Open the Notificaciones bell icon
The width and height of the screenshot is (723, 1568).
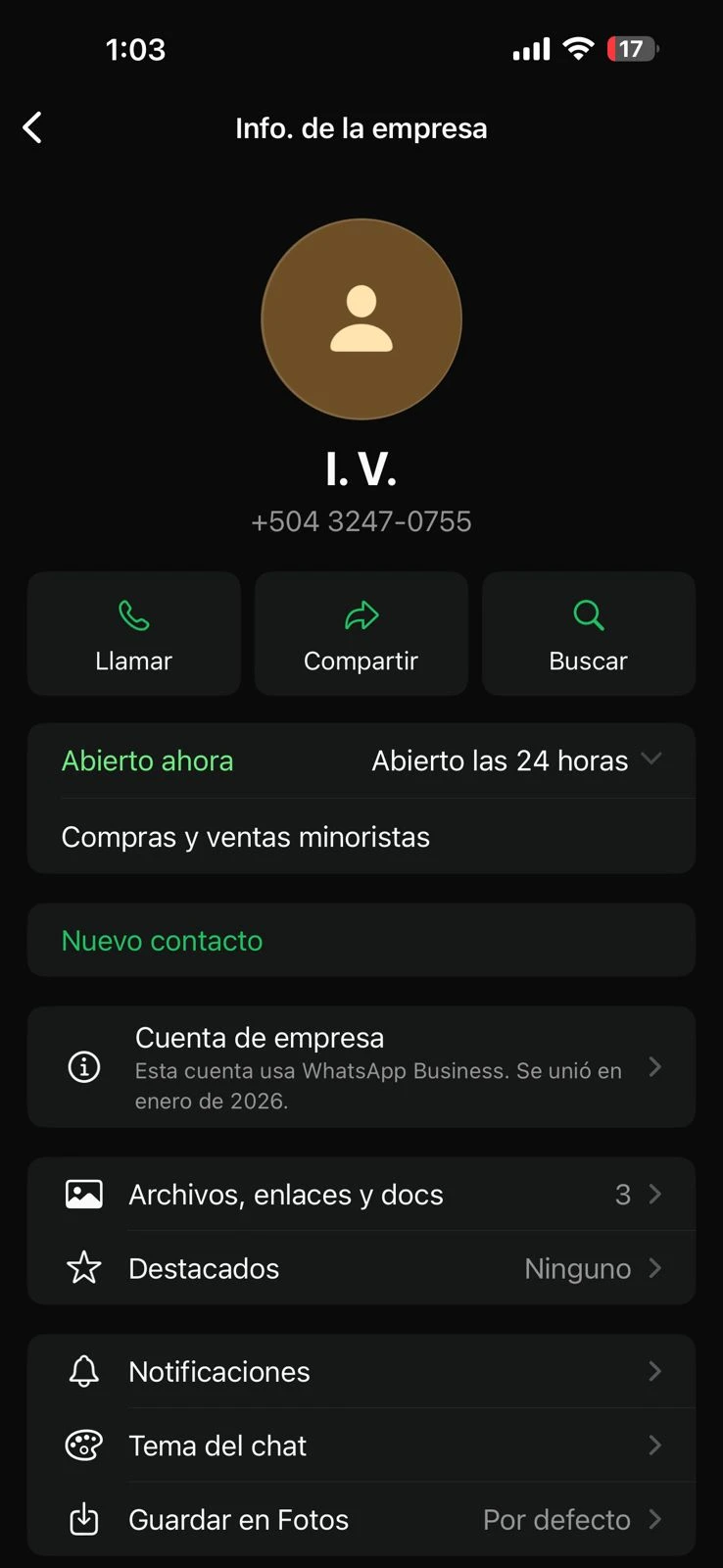tap(84, 1372)
